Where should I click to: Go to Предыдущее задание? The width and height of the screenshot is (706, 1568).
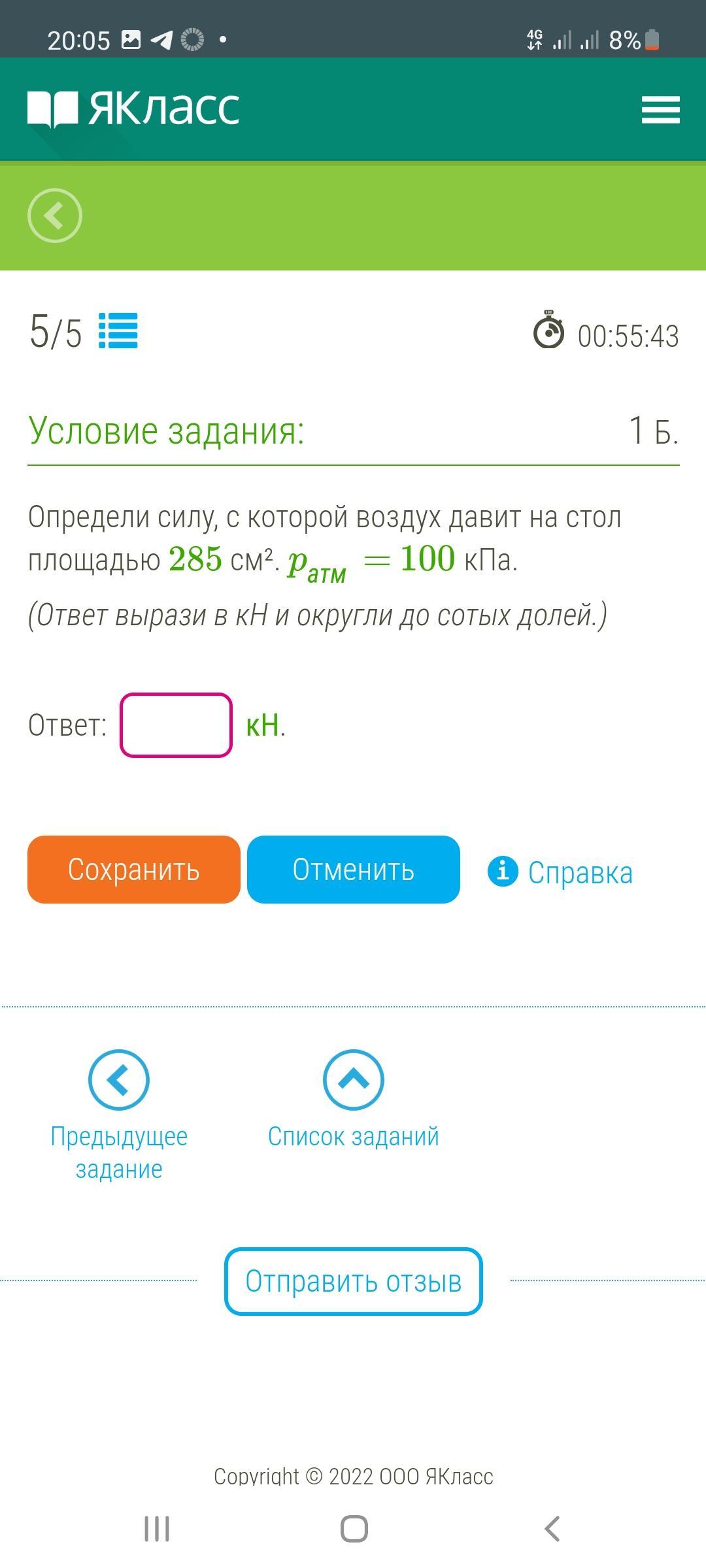(x=119, y=1113)
